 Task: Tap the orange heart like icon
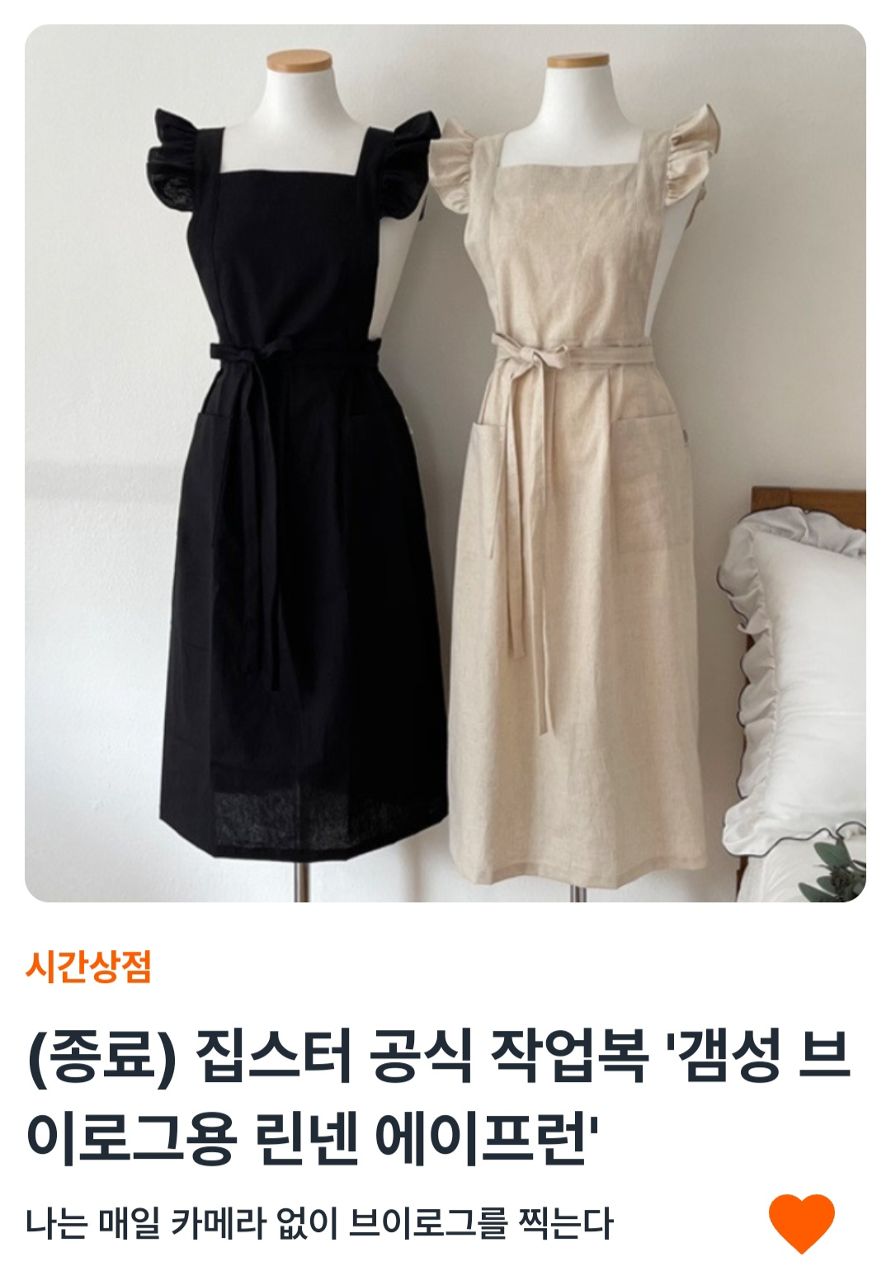pos(801,1223)
